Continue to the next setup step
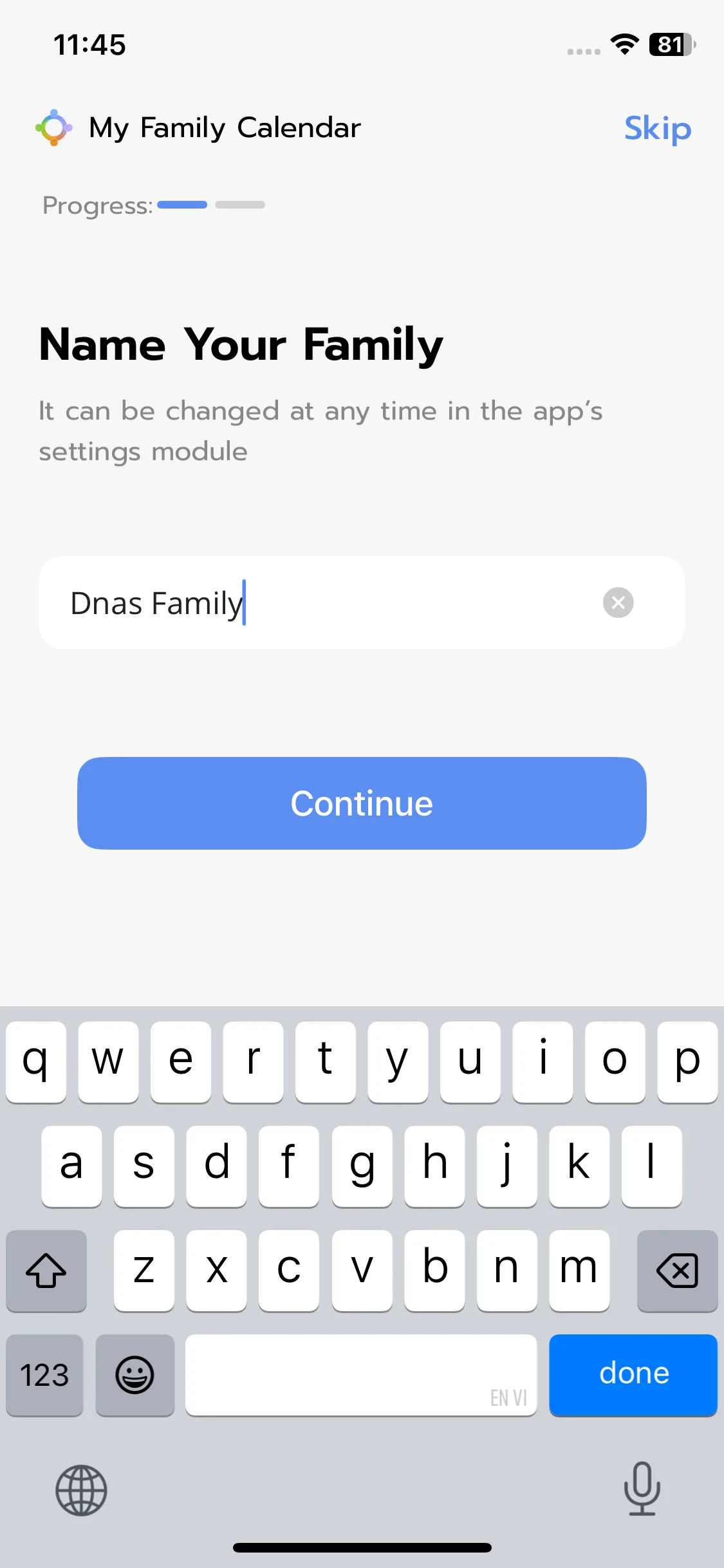This screenshot has width=724, height=1568. (x=362, y=803)
